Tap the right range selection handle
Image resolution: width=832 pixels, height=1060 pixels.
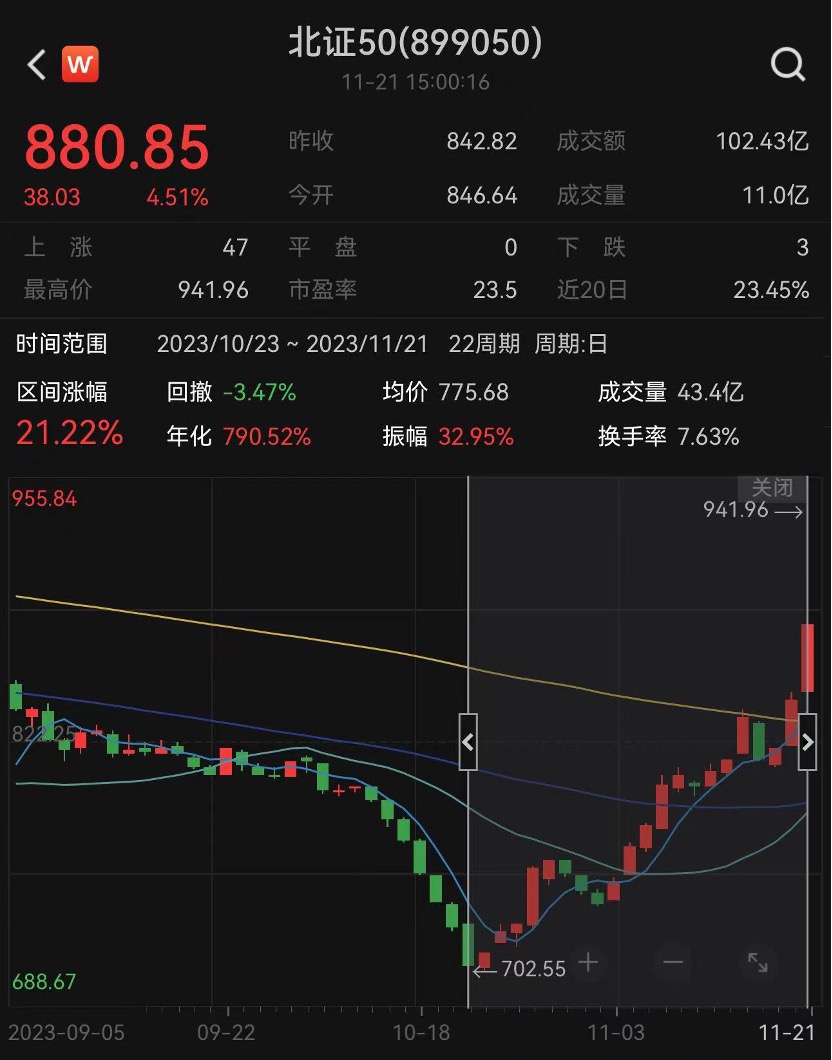[807, 742]
